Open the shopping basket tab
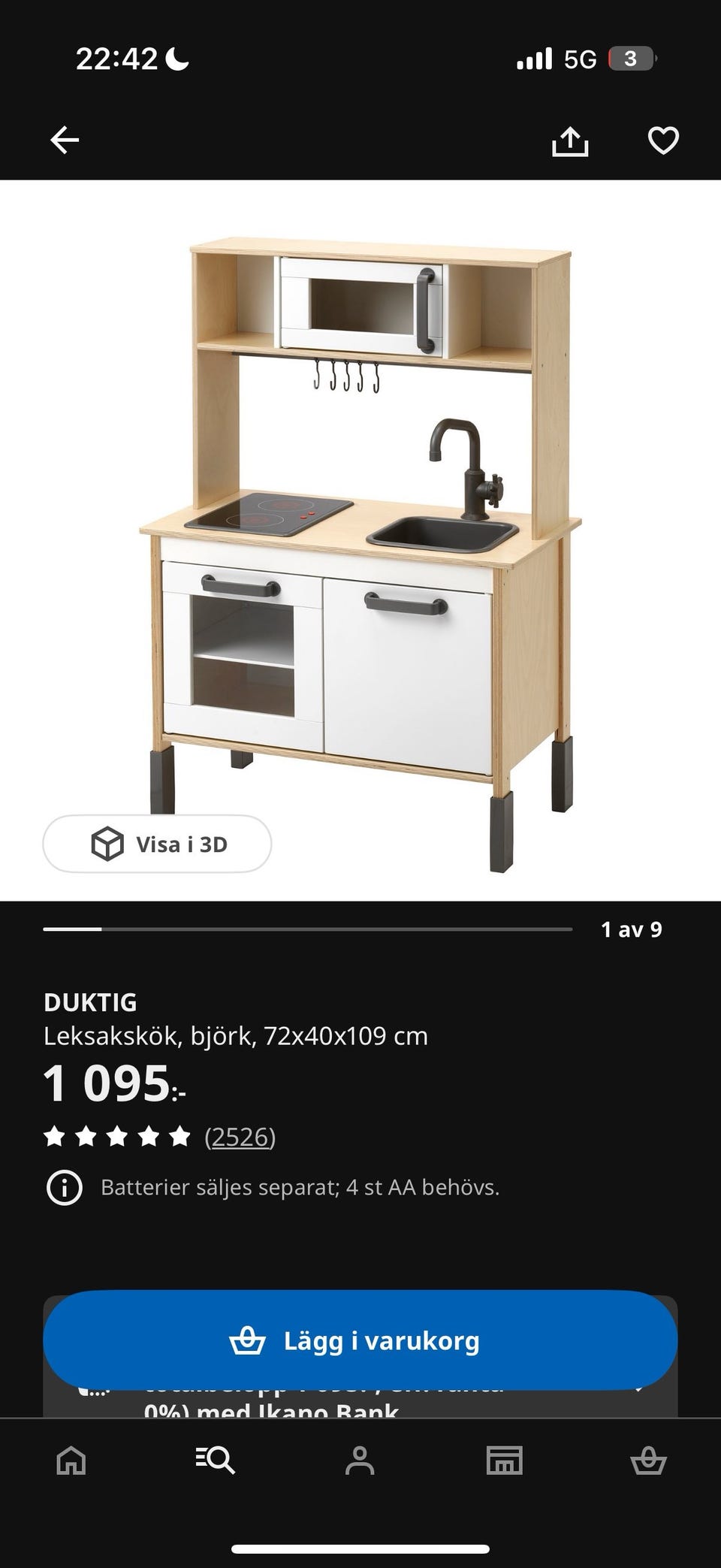Screen dimensions: 721x1568 [648, 1461]
